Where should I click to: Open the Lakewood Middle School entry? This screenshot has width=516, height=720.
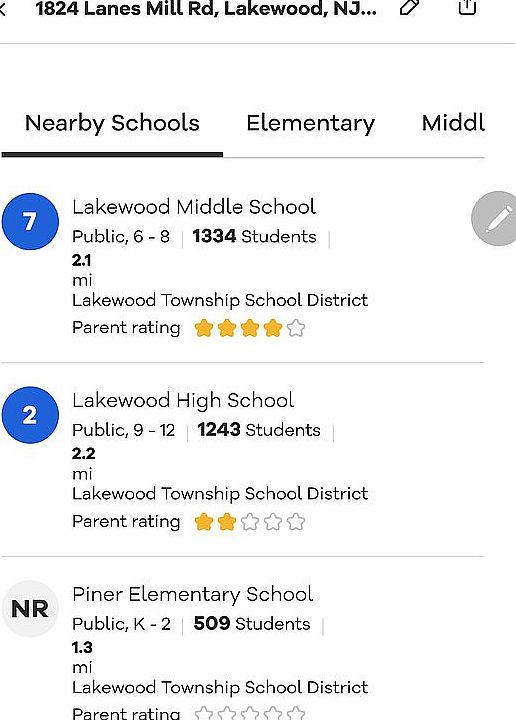243,268
